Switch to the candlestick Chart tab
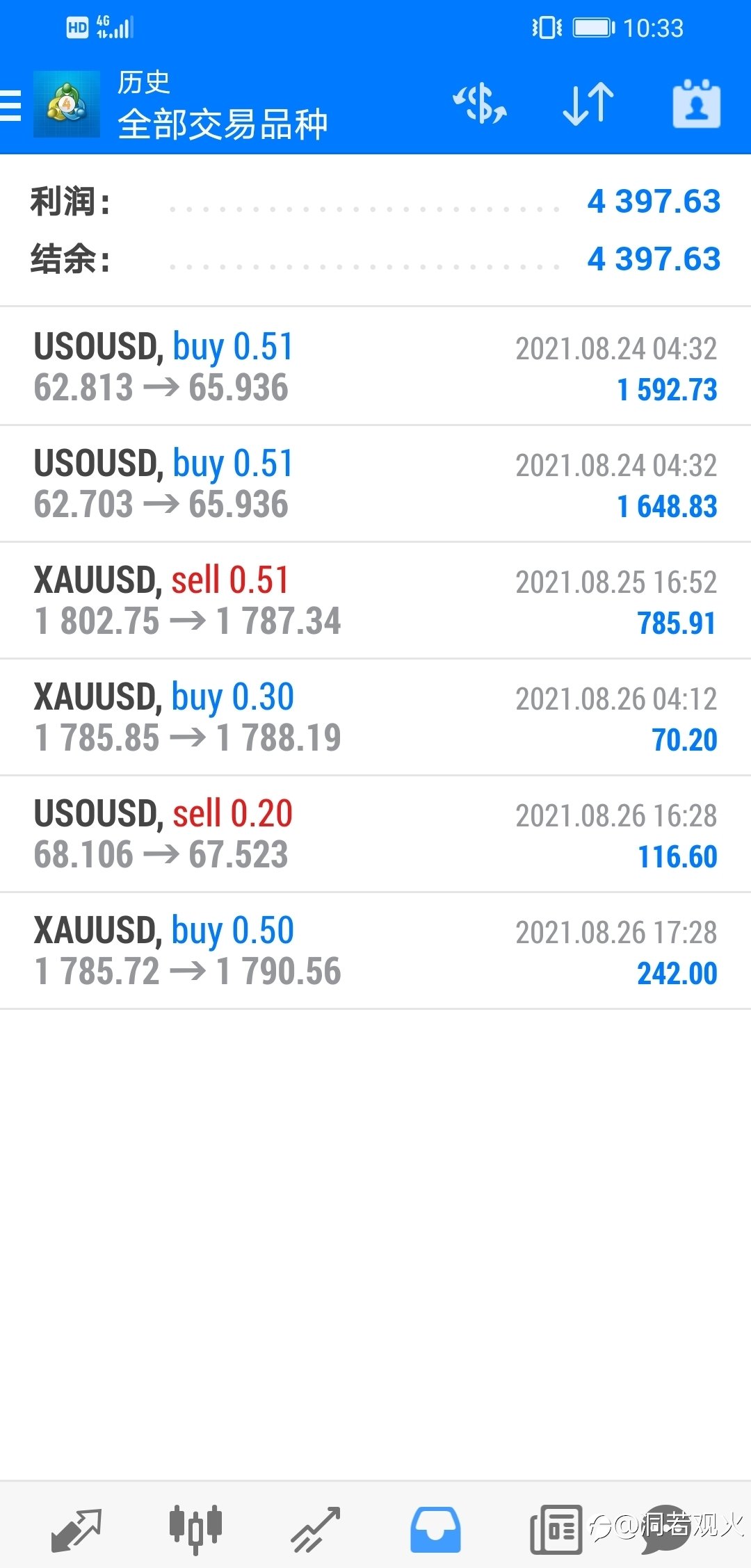Screen dimensions: 751x1568 (195, 1529)
